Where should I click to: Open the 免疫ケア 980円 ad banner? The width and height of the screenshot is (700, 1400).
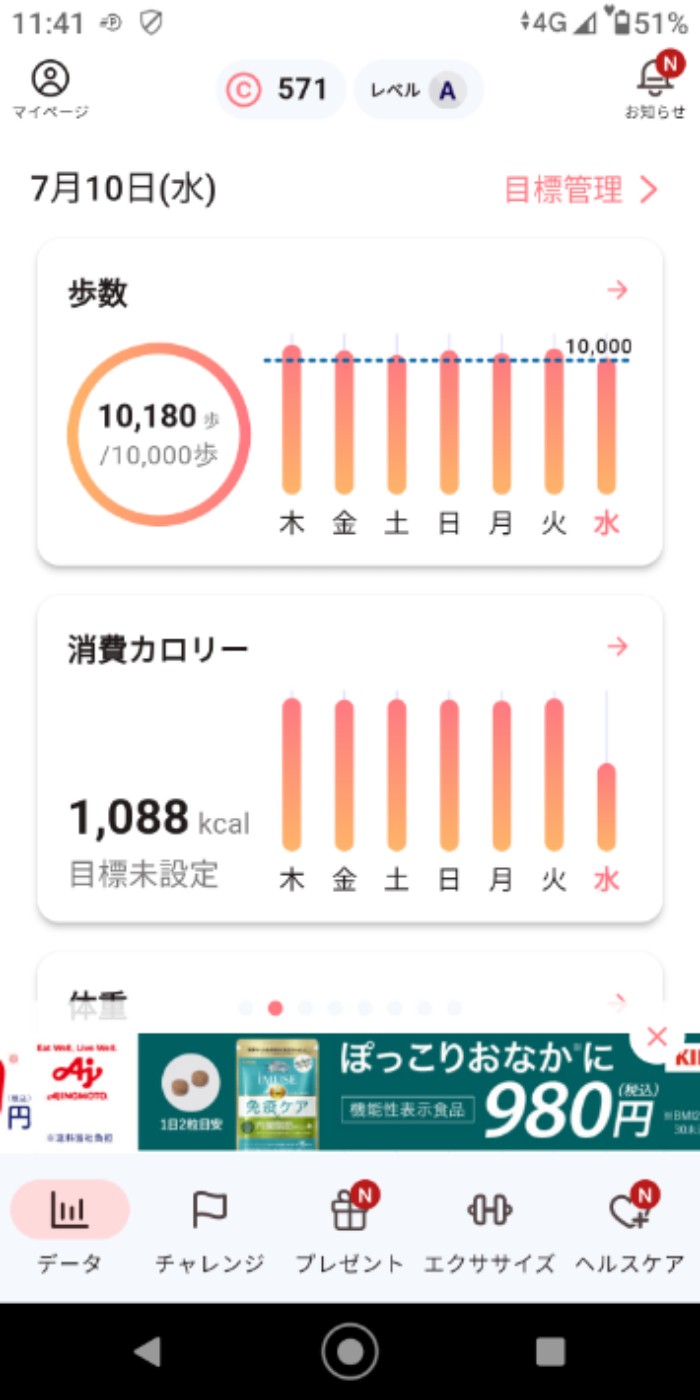pyautogui.click(x=400, y=1092)
